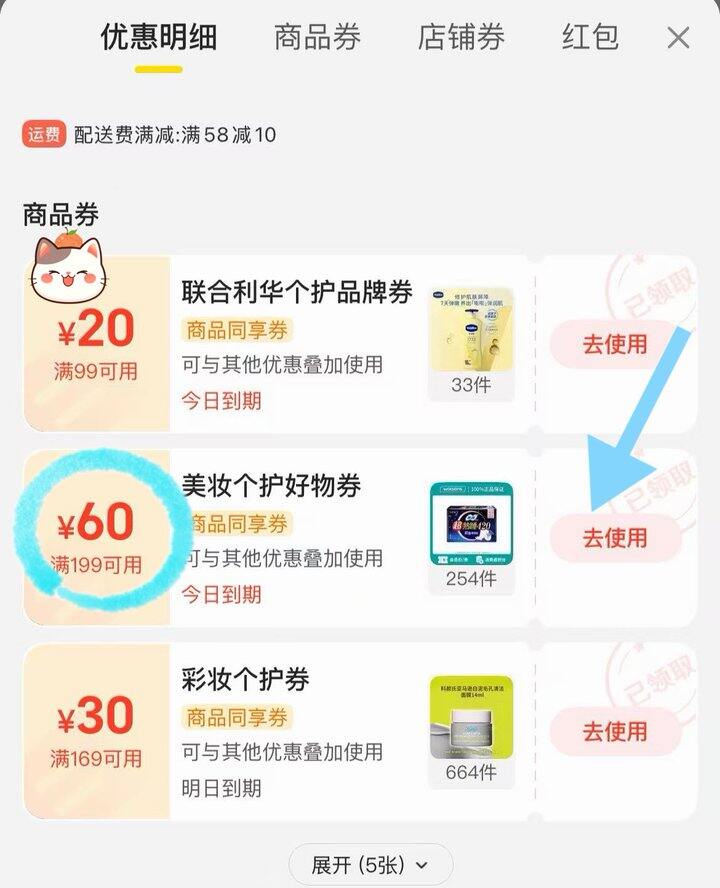Tap 去使用 on the 彩妆个护券
Screen dimensions: 720x888
point(615,732)
